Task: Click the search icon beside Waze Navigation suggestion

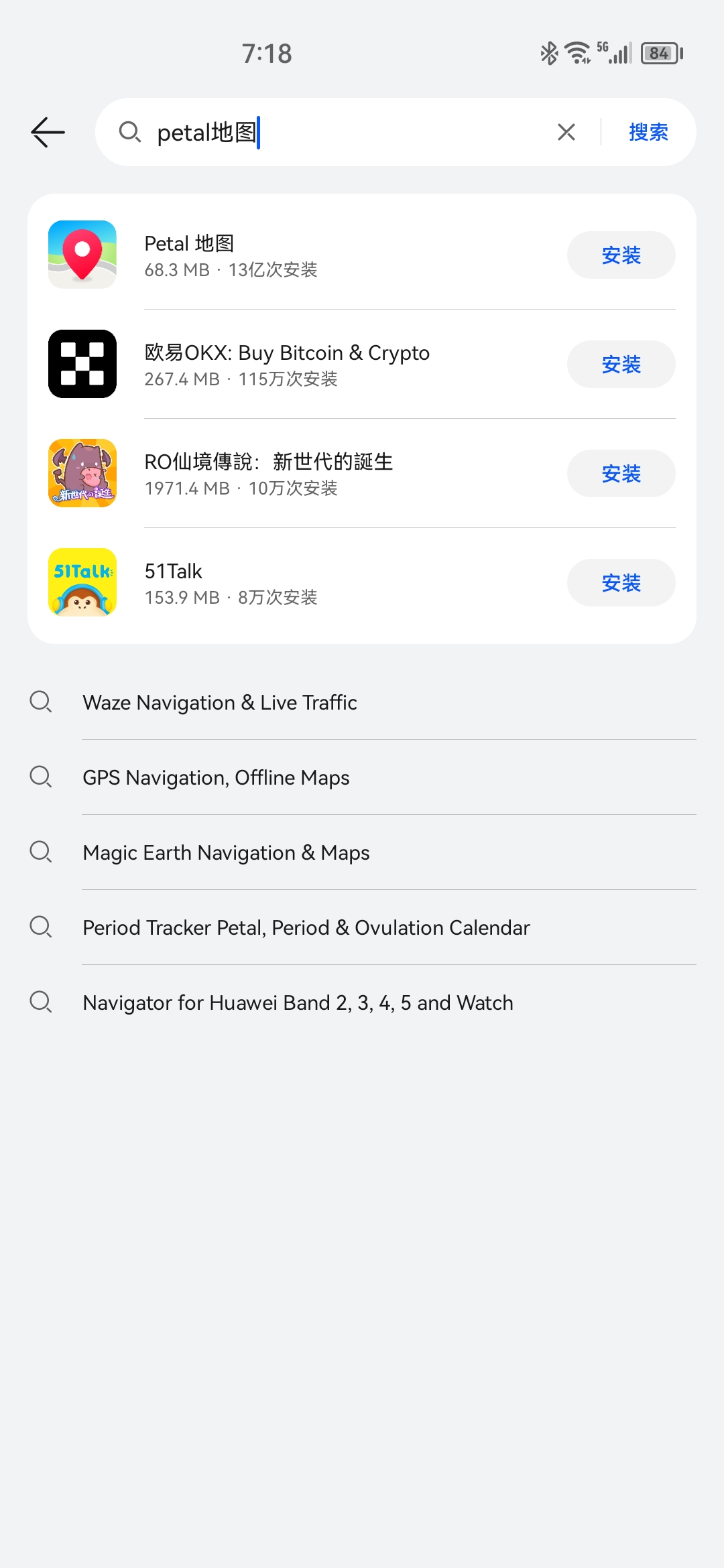Action: [x=42, y=702]
